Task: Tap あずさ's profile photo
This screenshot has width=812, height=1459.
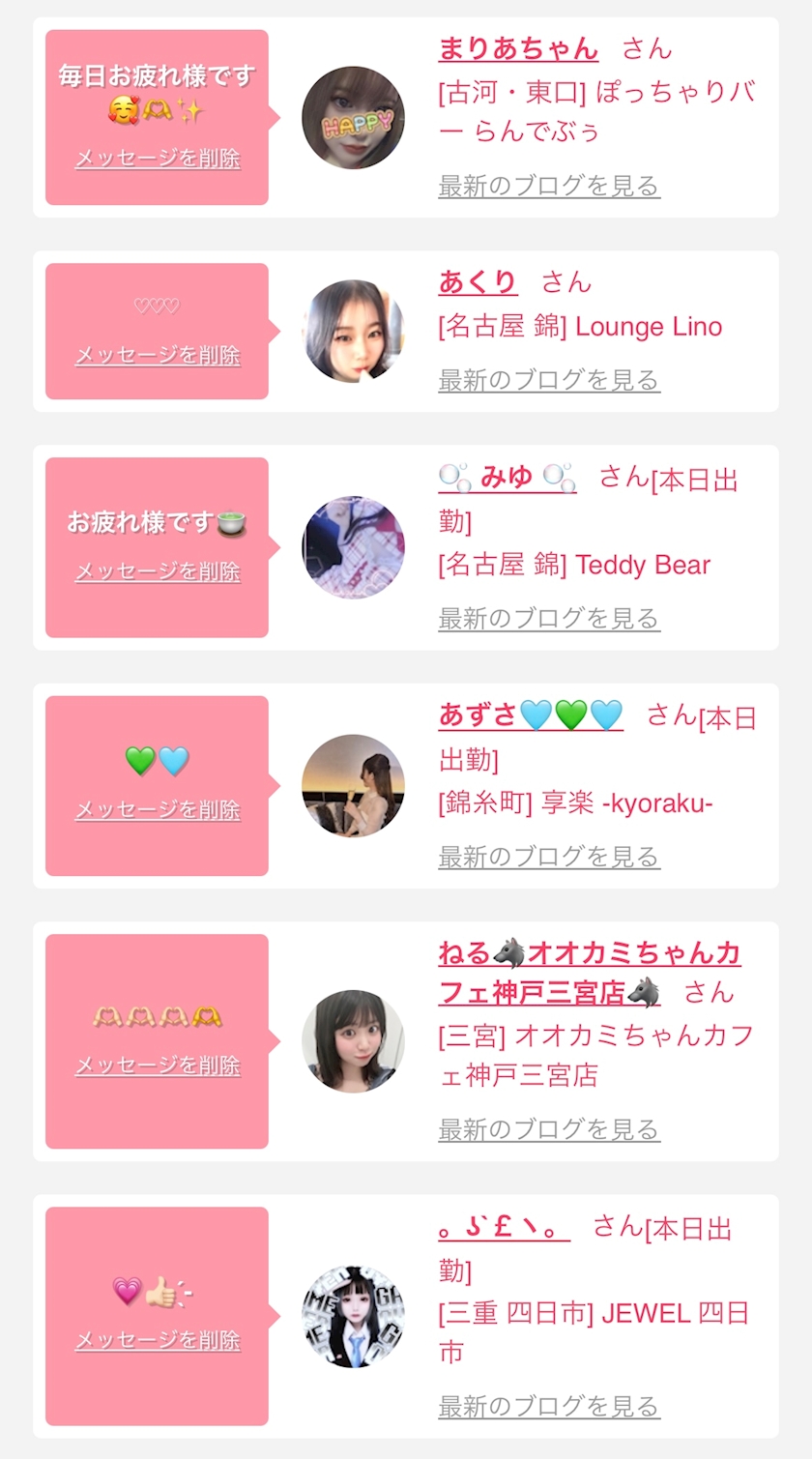Action: 353,786
